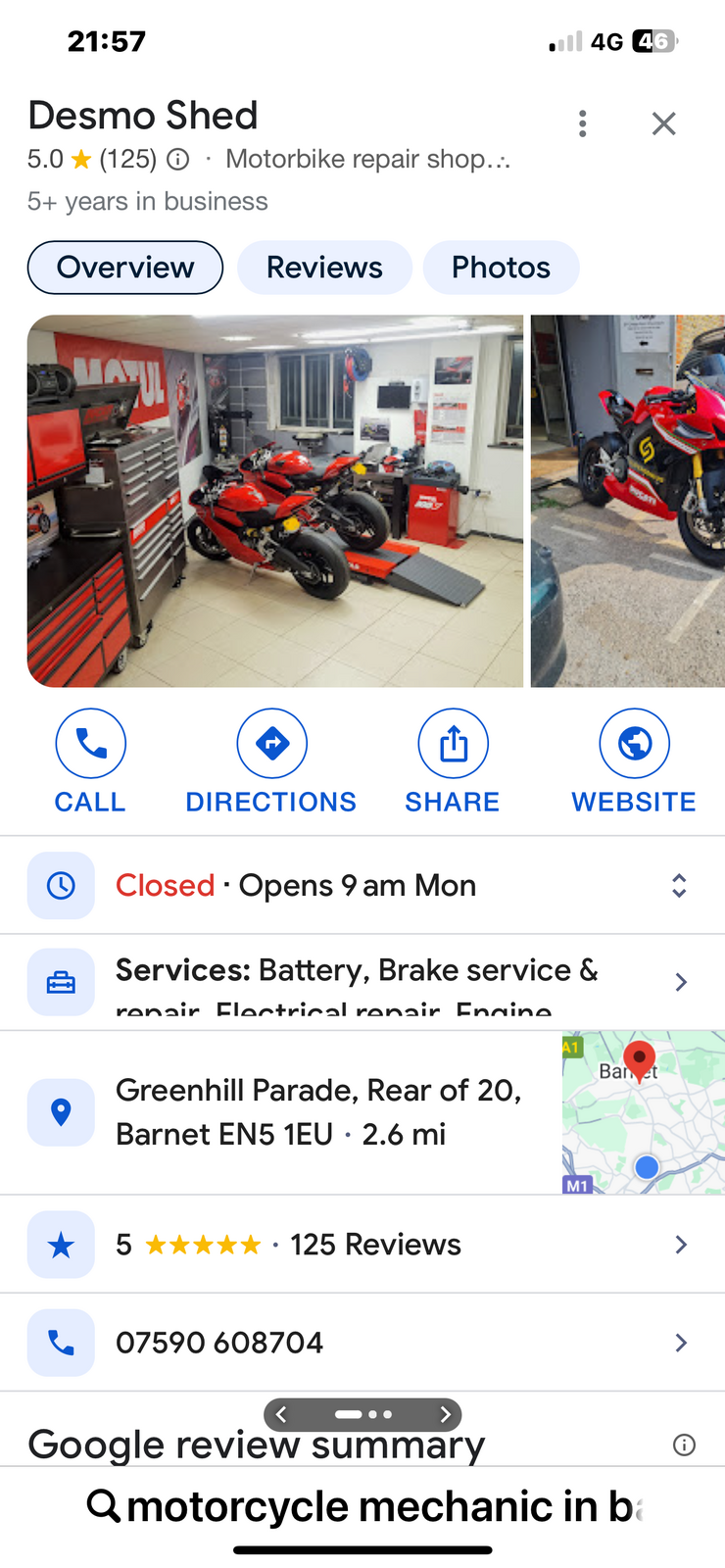Open the 125 Reviews row

click(x=362, y=1245)
